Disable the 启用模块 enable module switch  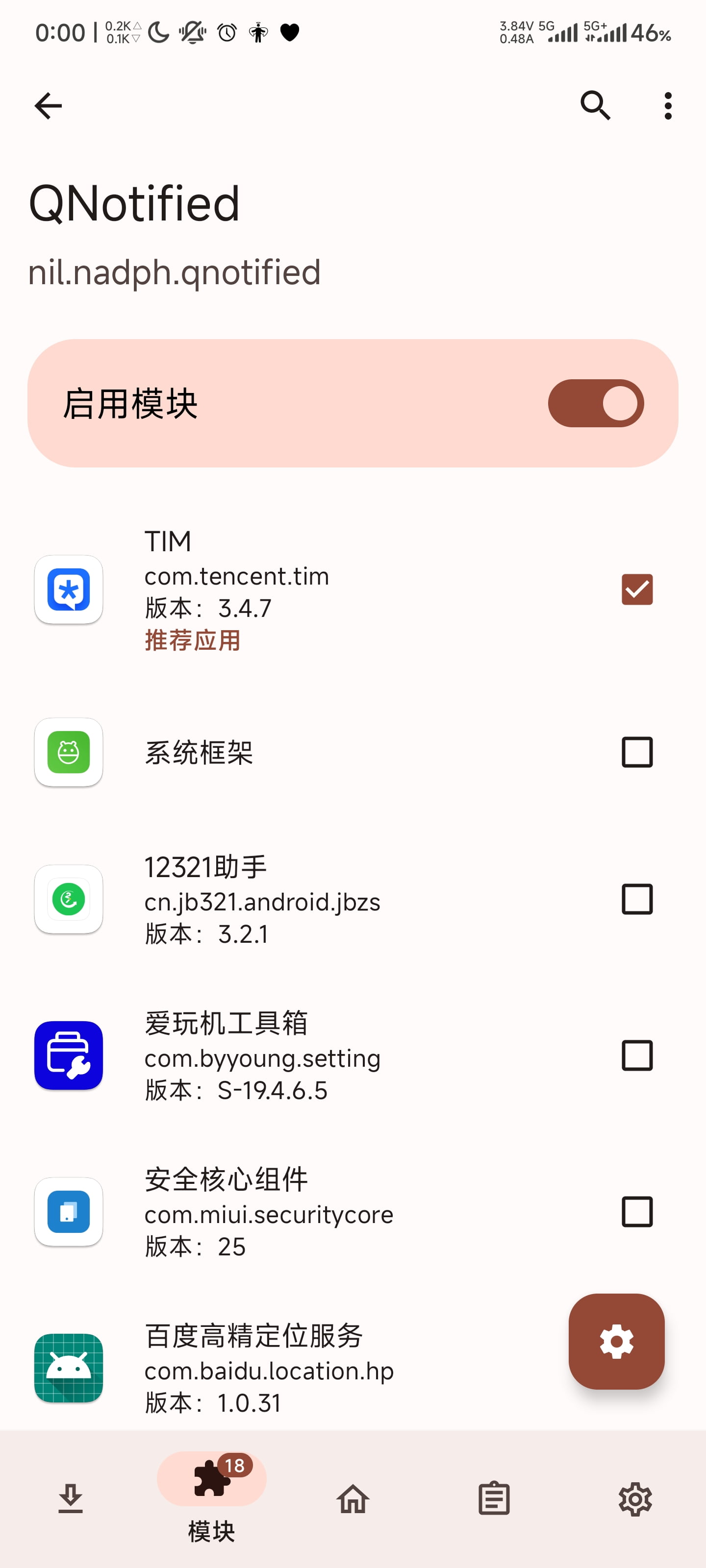pos(595,402)
